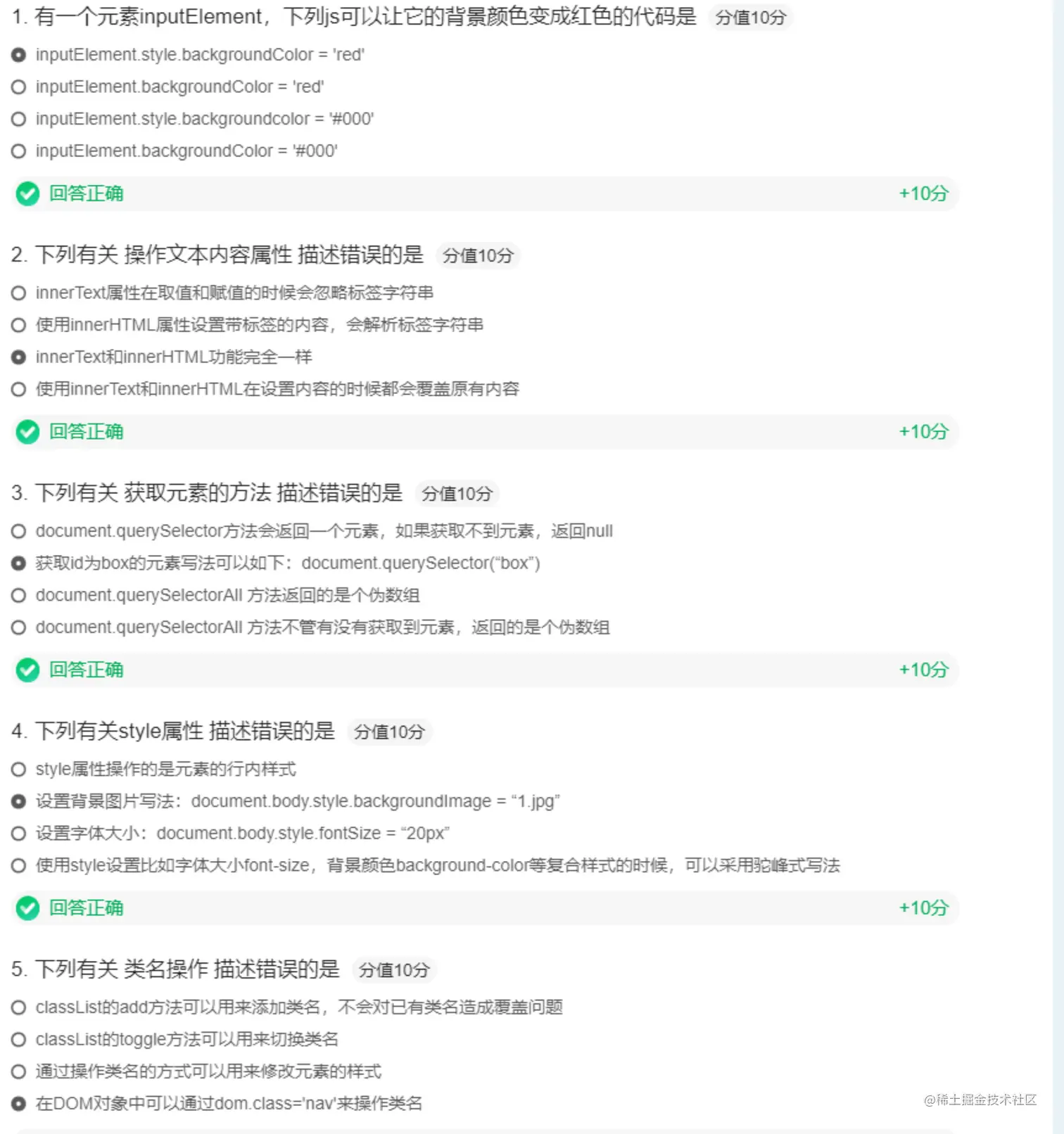Viewport: 1064px width, 1134px height.
Task: Choose 'classList的toggle方法可以用来切换类名' answer
Action: (x=19, y=1040)
